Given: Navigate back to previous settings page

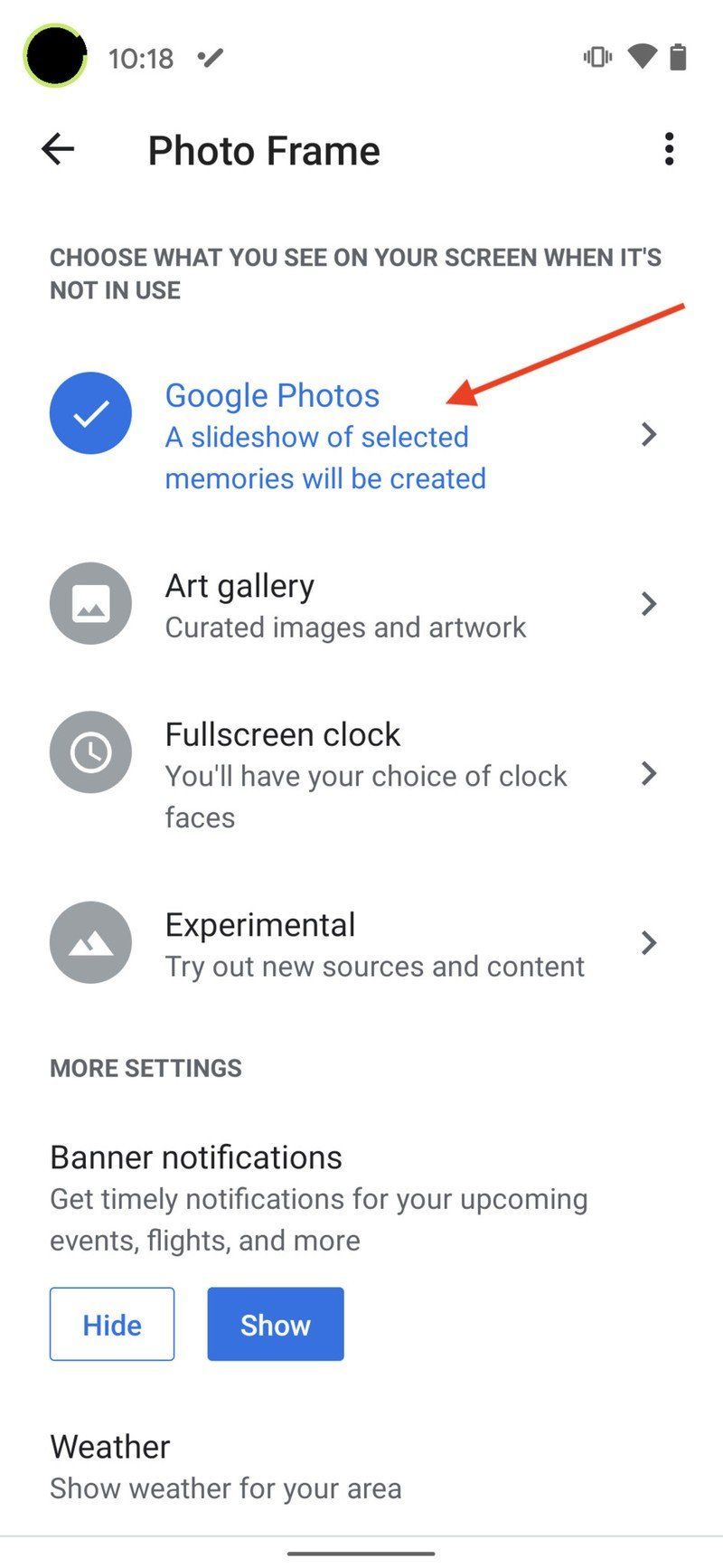Looking at the screenshot, I should pyautogui.click(x=57, y=149).
